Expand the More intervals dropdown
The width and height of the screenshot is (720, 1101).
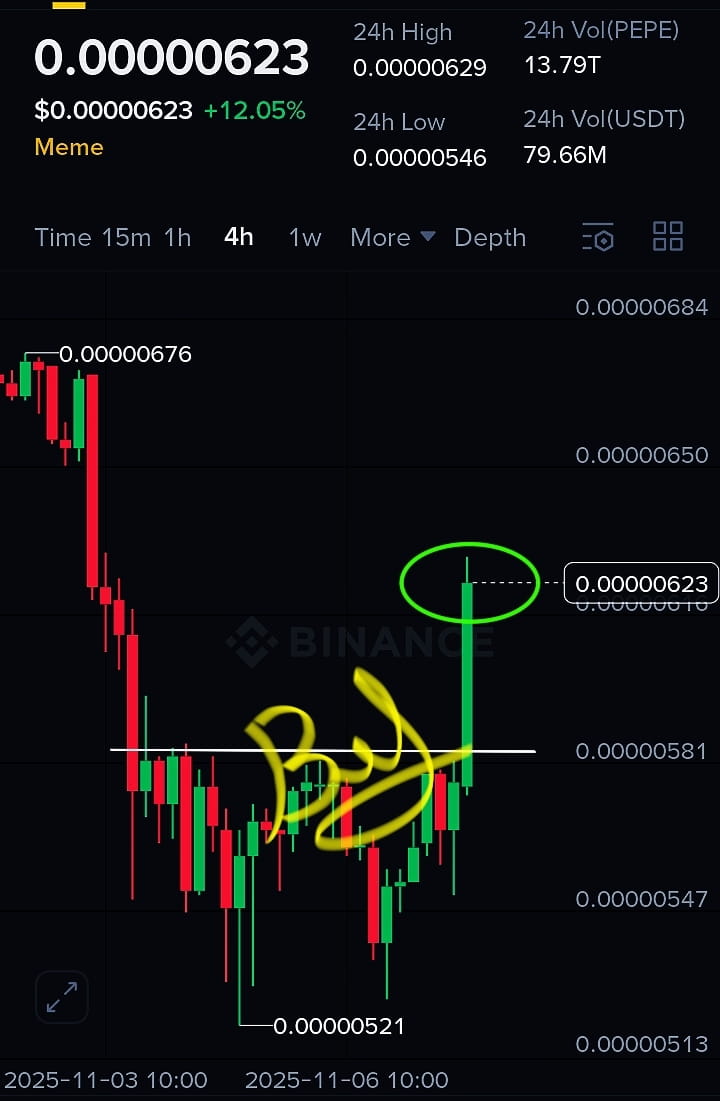(x=392, y=237)
